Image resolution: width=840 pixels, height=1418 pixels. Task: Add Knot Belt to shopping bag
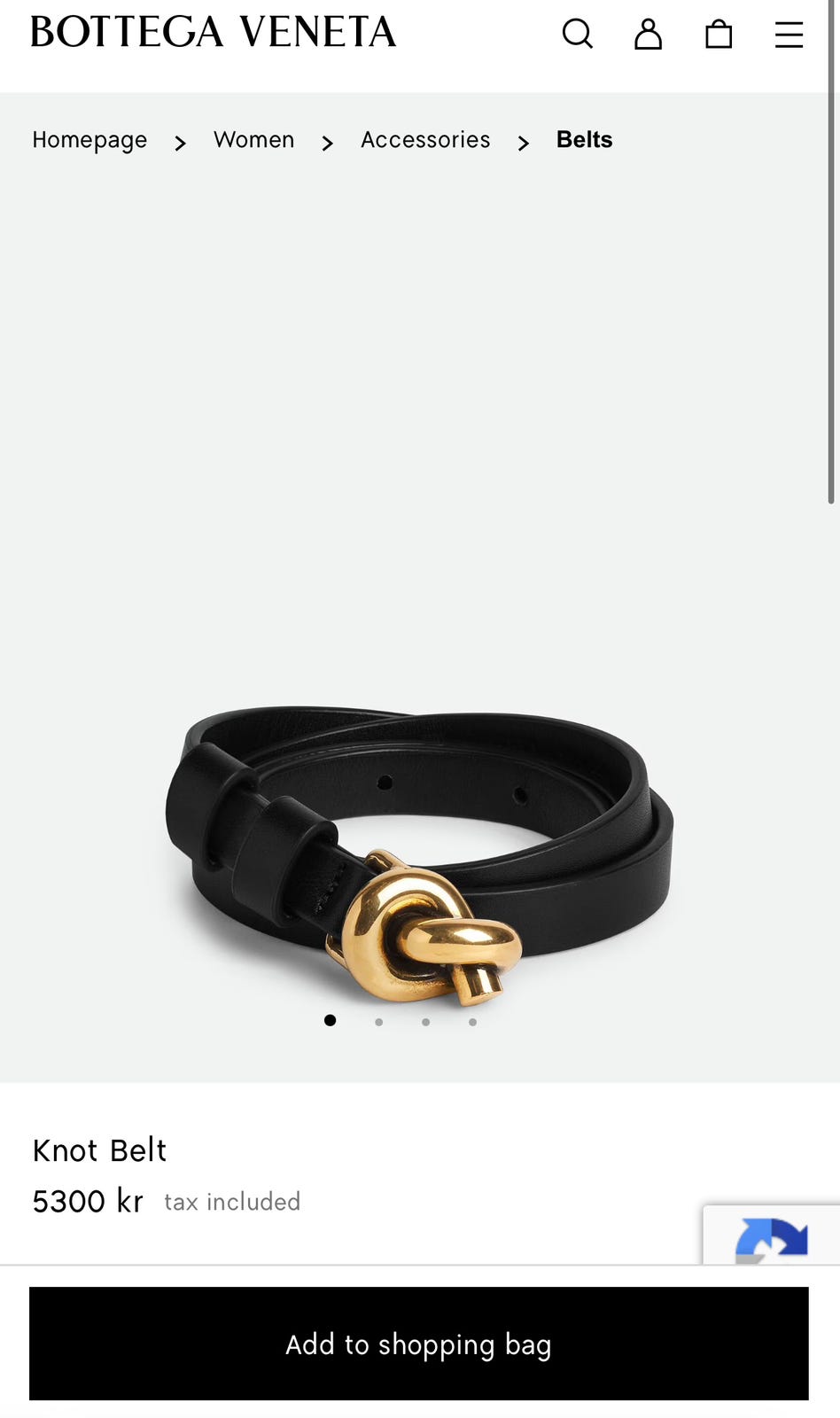[419, 1344]
